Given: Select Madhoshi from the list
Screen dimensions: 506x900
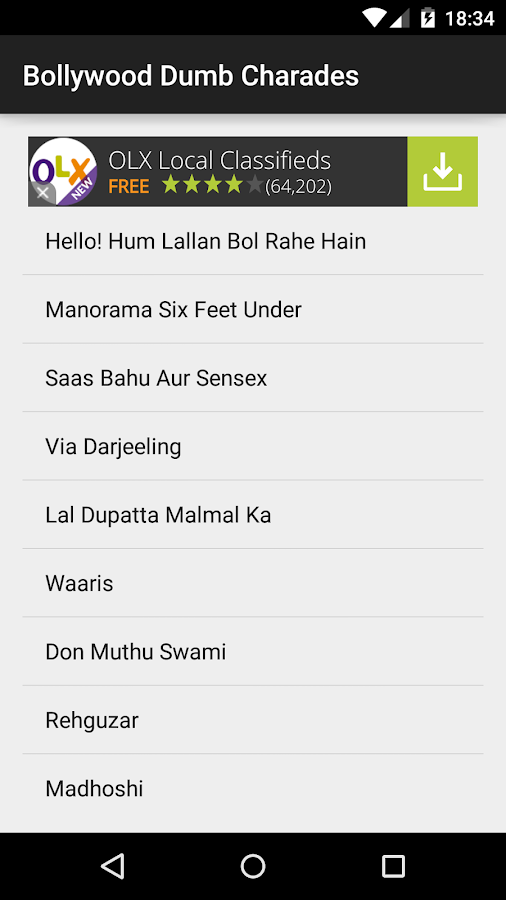Looking at the screenshot, I should (x=253, y=788).
